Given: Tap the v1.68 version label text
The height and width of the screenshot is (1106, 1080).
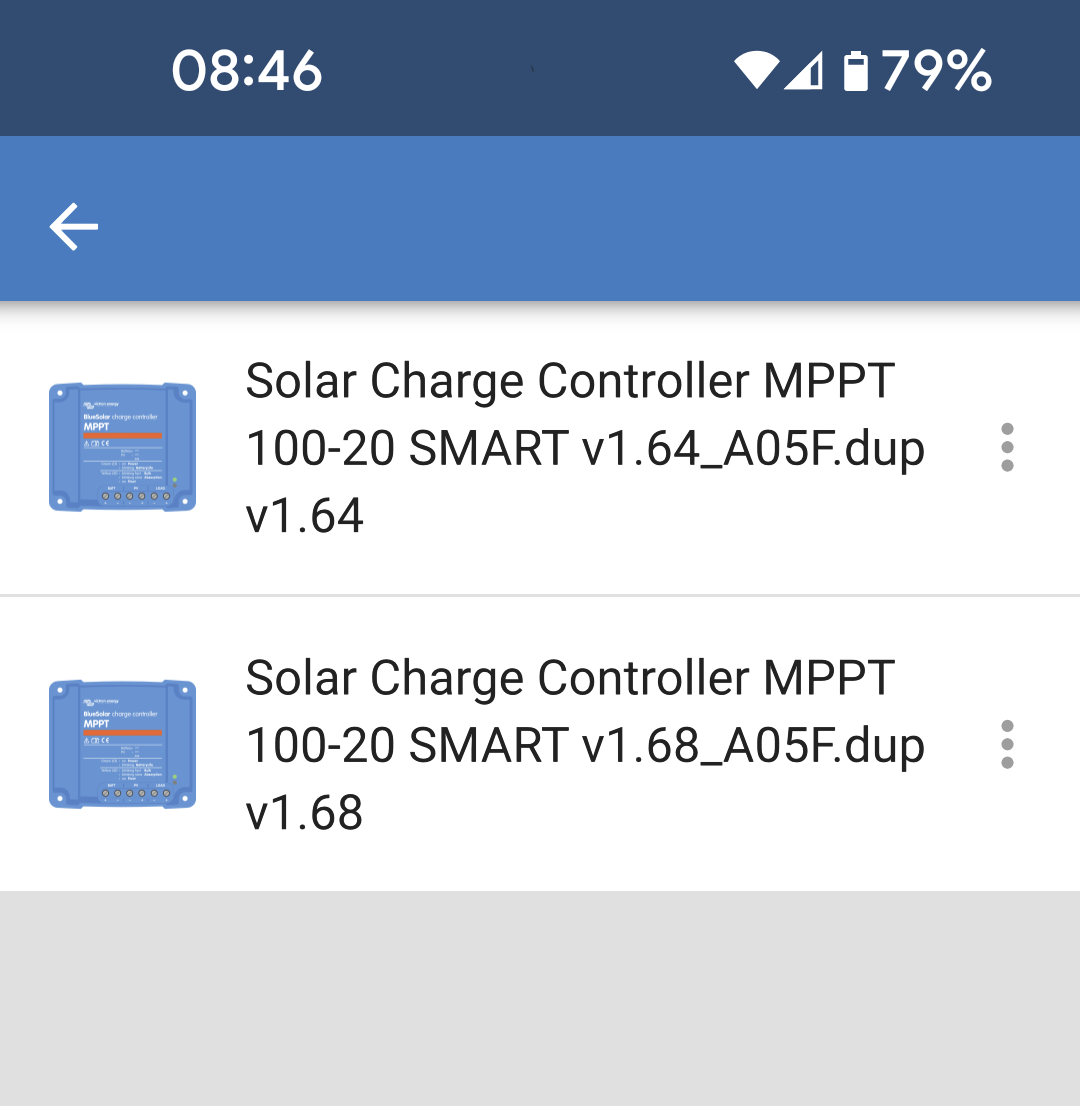Looking at the screenshot, I should (x=303, y=811).
